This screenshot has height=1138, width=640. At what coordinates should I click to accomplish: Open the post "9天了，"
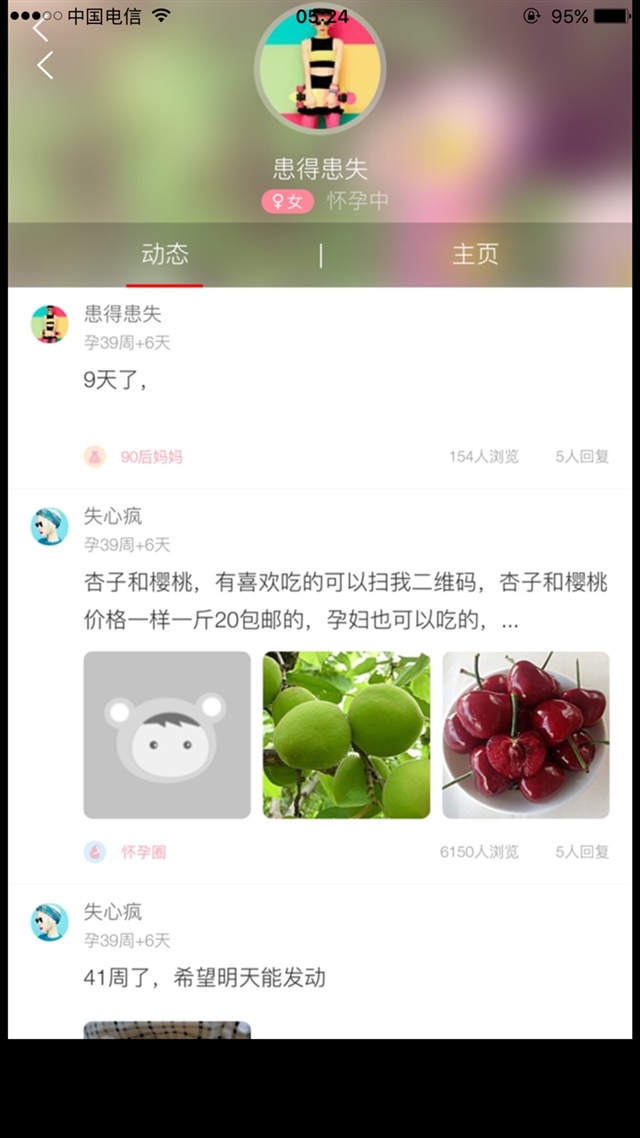click(116, 380)
